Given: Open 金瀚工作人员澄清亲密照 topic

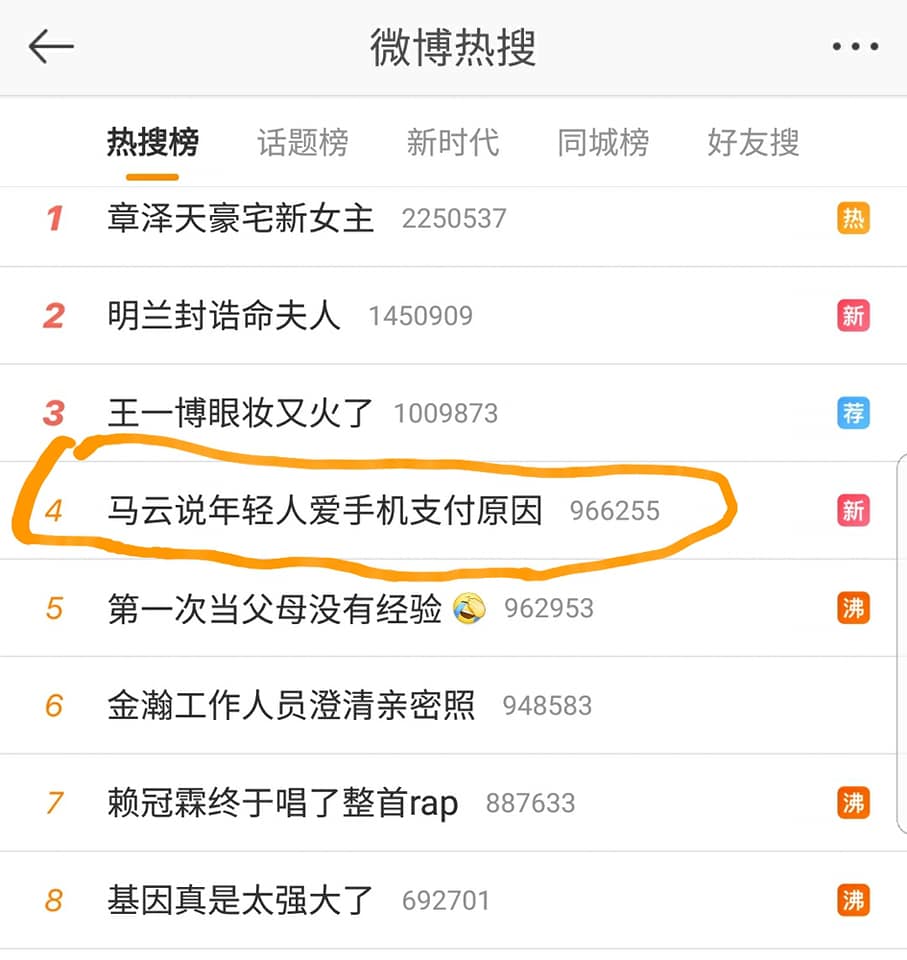Looking at the screenshot, I should (x=291, y=706).
